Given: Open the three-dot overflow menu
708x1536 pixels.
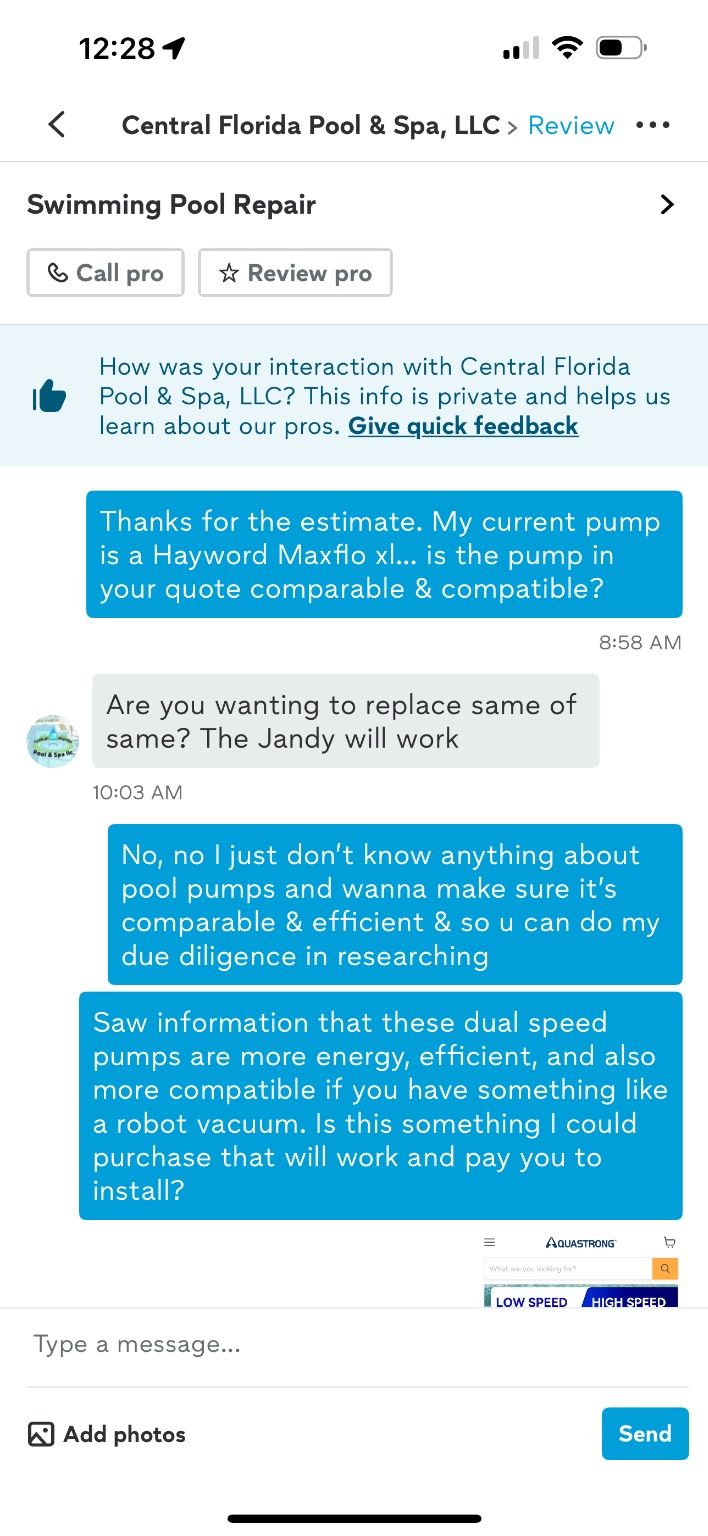Looking at the screenshot, I should 652,125.
